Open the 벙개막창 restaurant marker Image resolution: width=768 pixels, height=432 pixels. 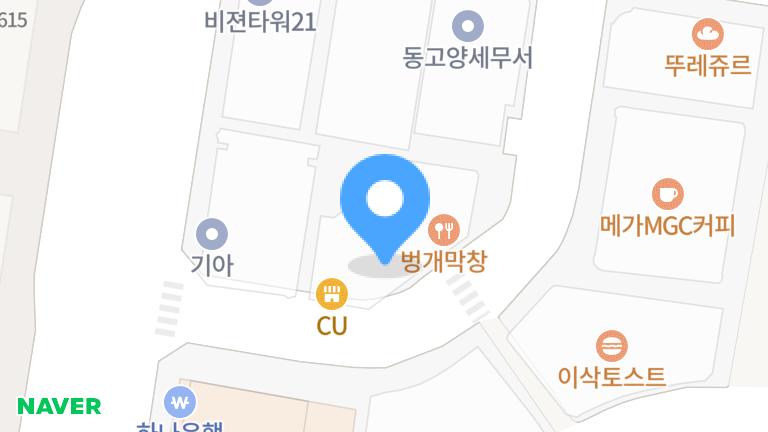[444, 232]
